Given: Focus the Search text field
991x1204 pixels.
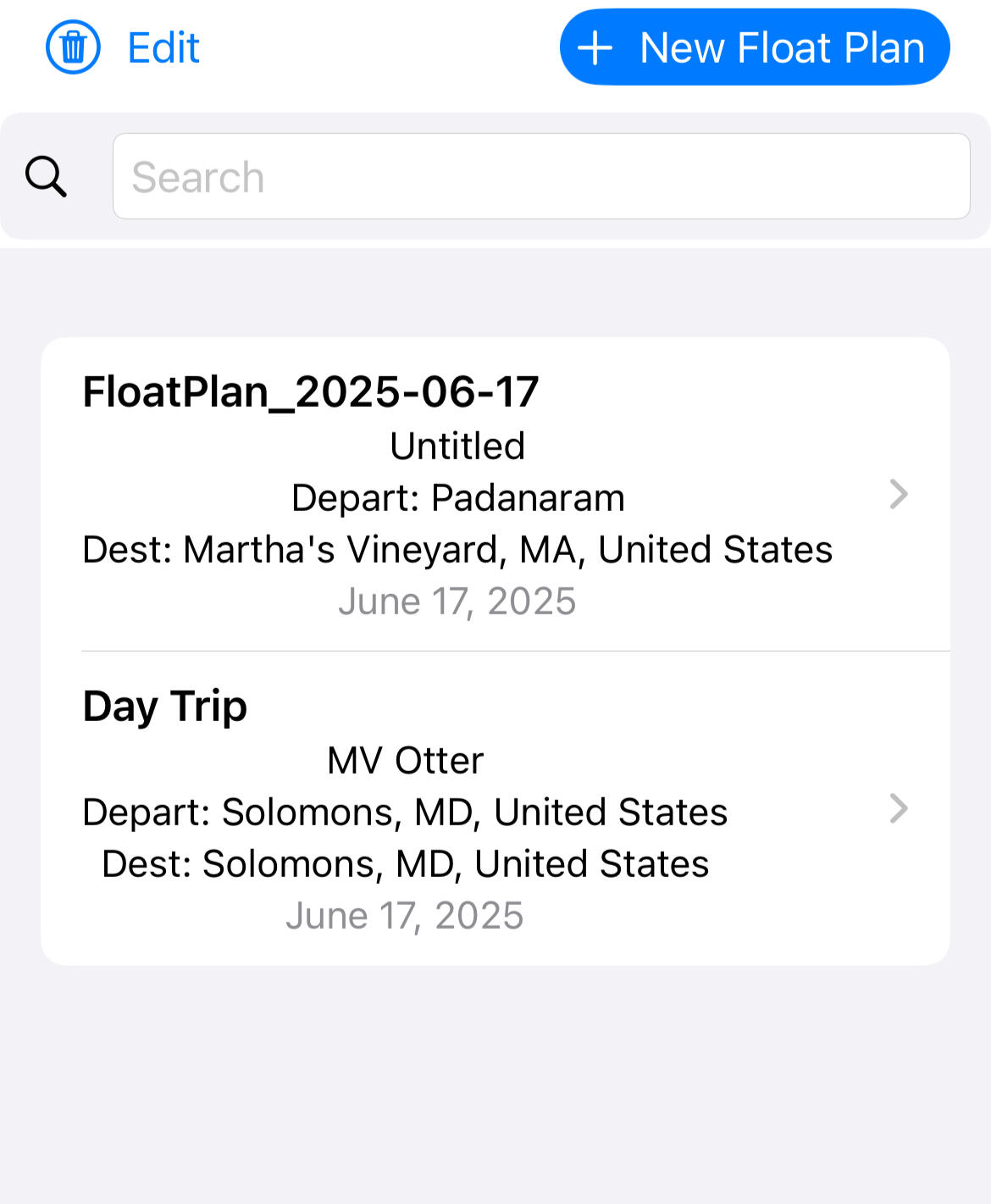Looking at the screenshot, I should (540, 176).
